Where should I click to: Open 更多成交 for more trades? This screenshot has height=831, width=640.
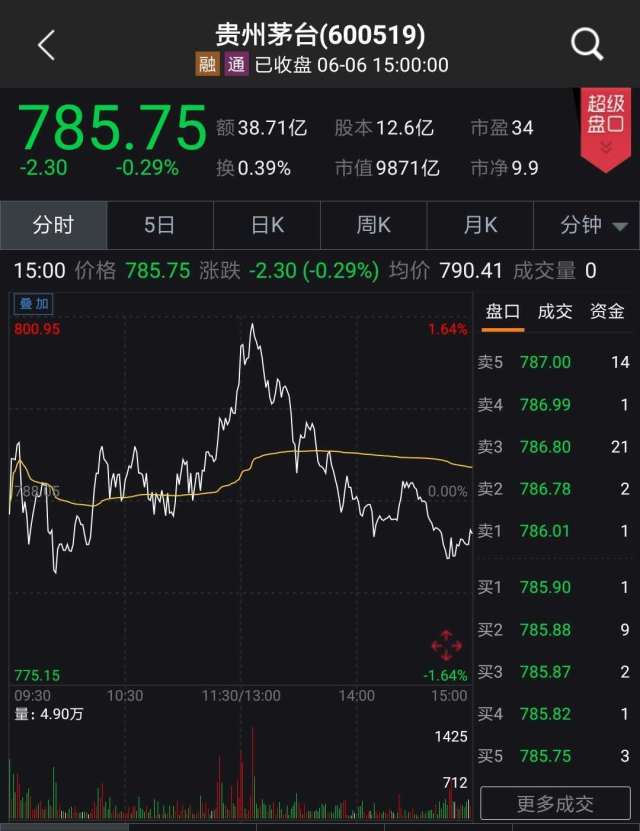[x=555, y=803]
